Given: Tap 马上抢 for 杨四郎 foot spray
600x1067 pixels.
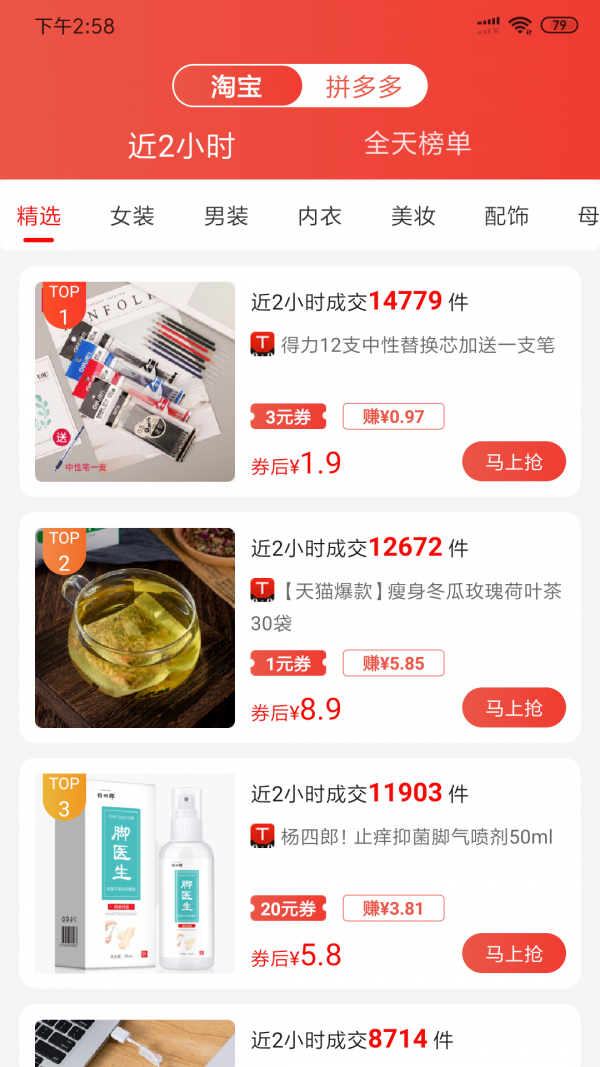Looking at the screenshot, I should [514, 954].
